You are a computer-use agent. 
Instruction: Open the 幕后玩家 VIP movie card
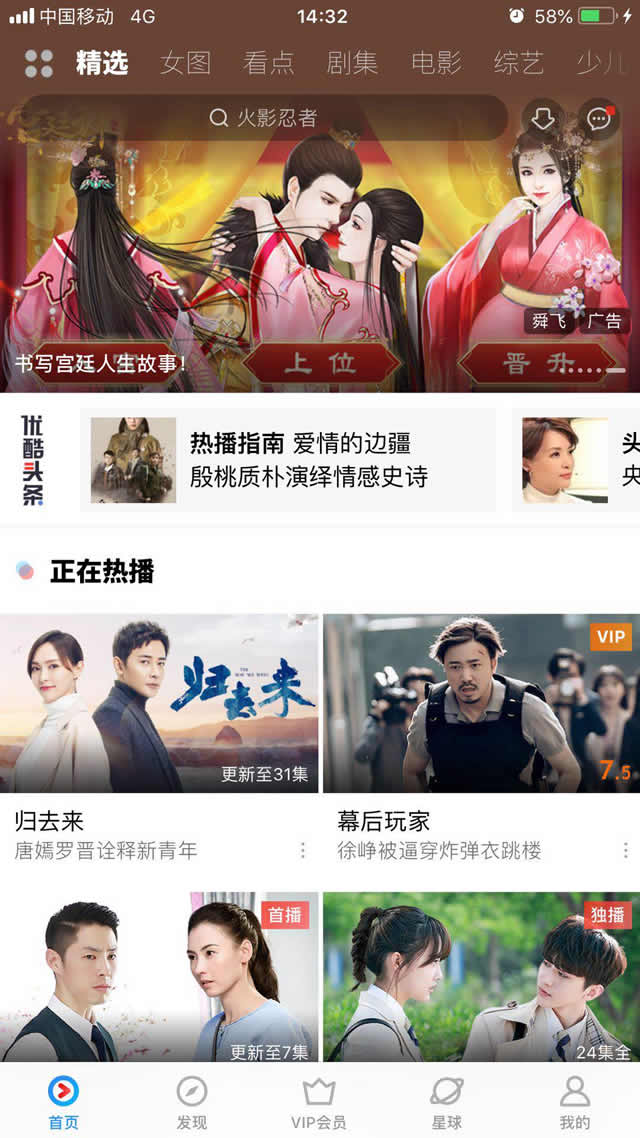(482, 703)
